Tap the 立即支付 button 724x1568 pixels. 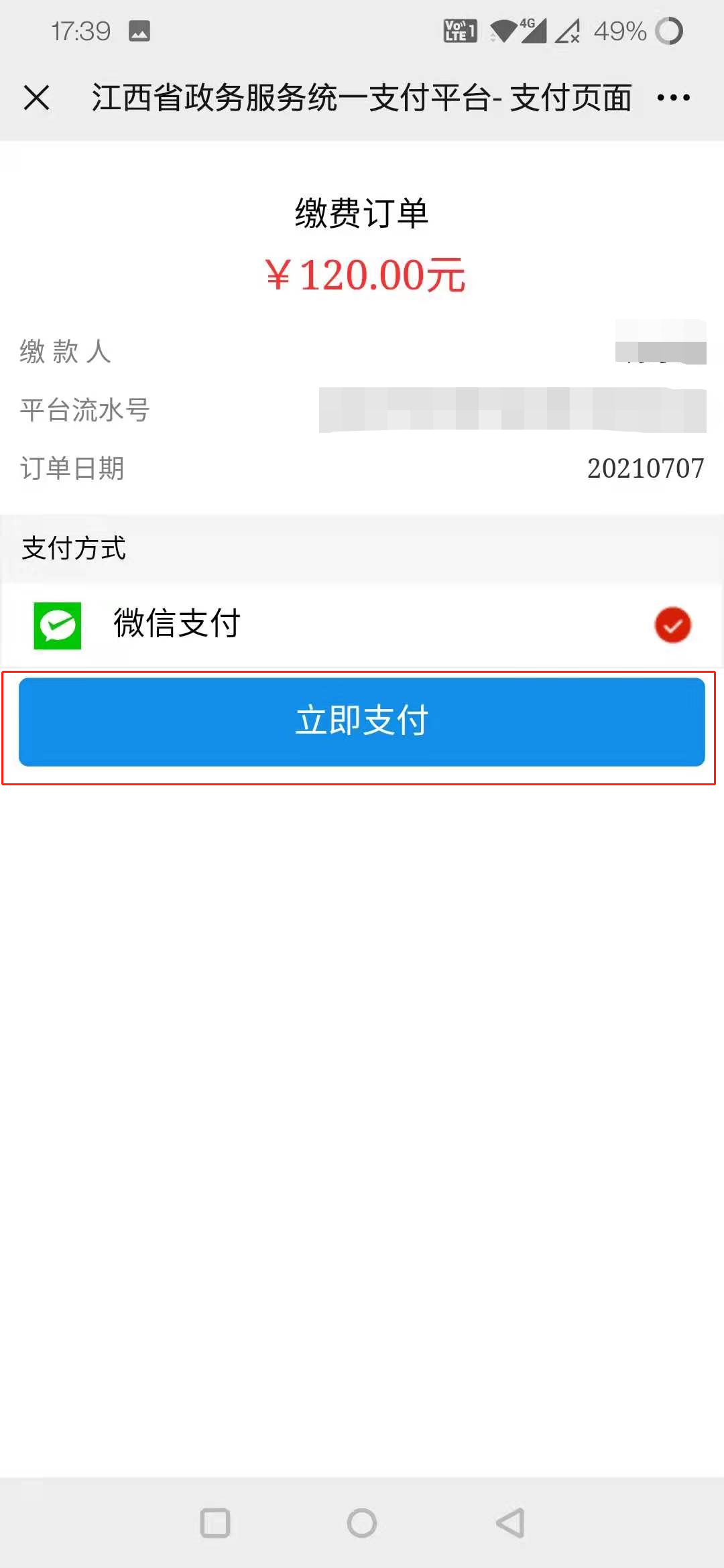pos(362,722)
